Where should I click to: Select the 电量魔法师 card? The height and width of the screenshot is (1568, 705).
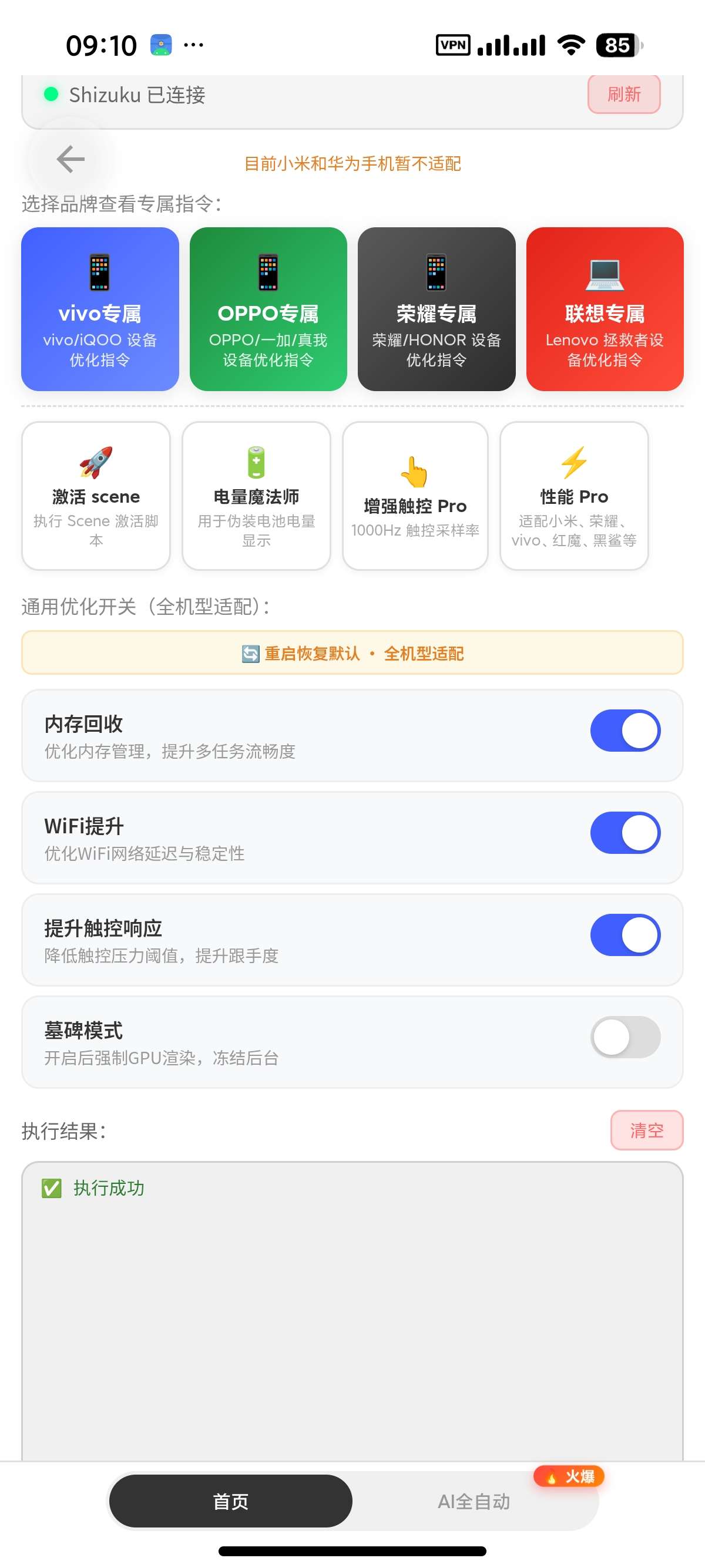click(x=256, y=496)
